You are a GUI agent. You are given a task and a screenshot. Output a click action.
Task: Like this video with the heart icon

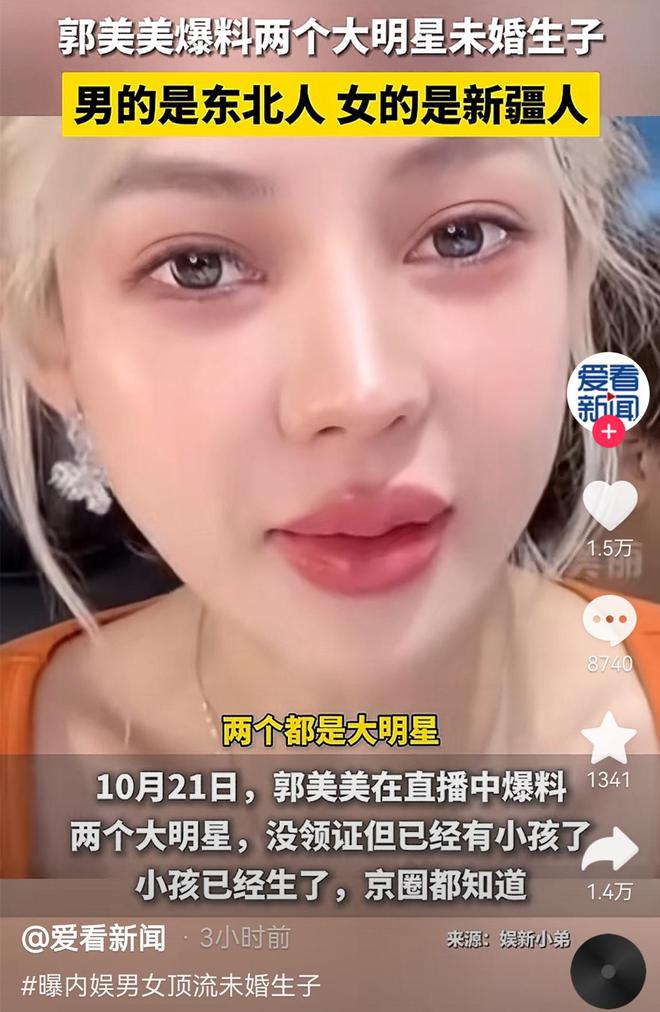point(609,504)
